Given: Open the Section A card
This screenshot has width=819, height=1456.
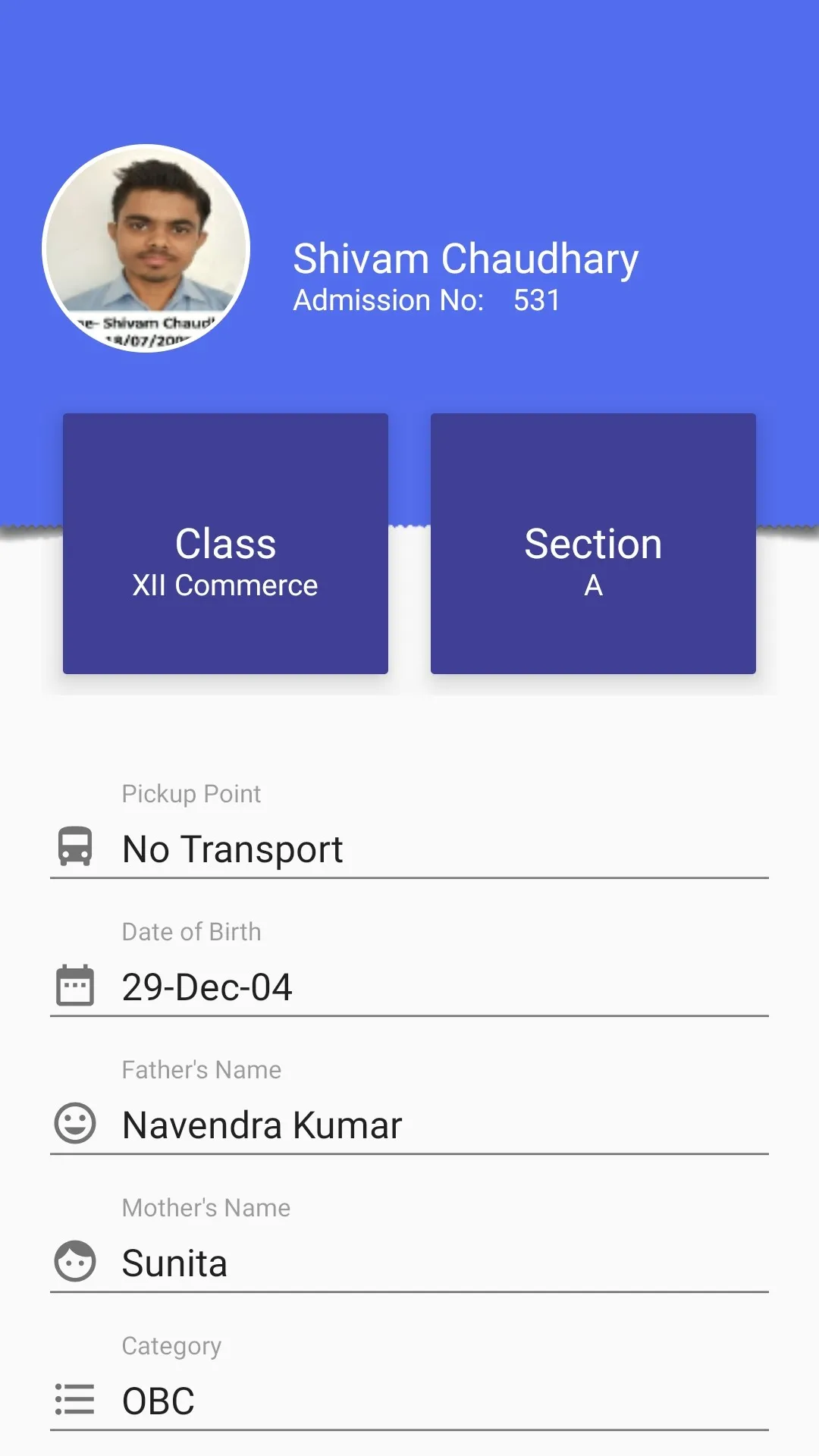Looking at the screenshot, I should [x=593, y=543].
